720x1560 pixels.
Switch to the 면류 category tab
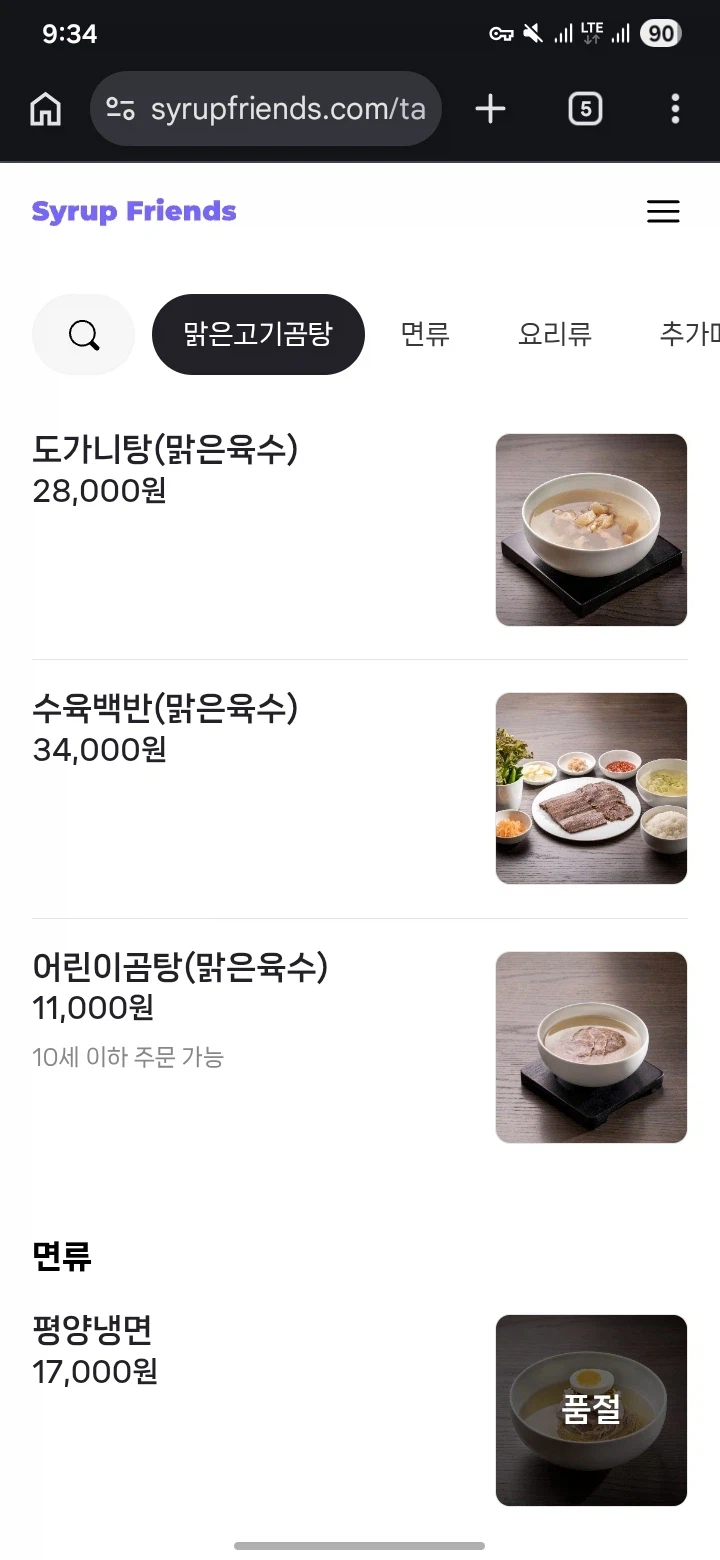tap(424, 334)
